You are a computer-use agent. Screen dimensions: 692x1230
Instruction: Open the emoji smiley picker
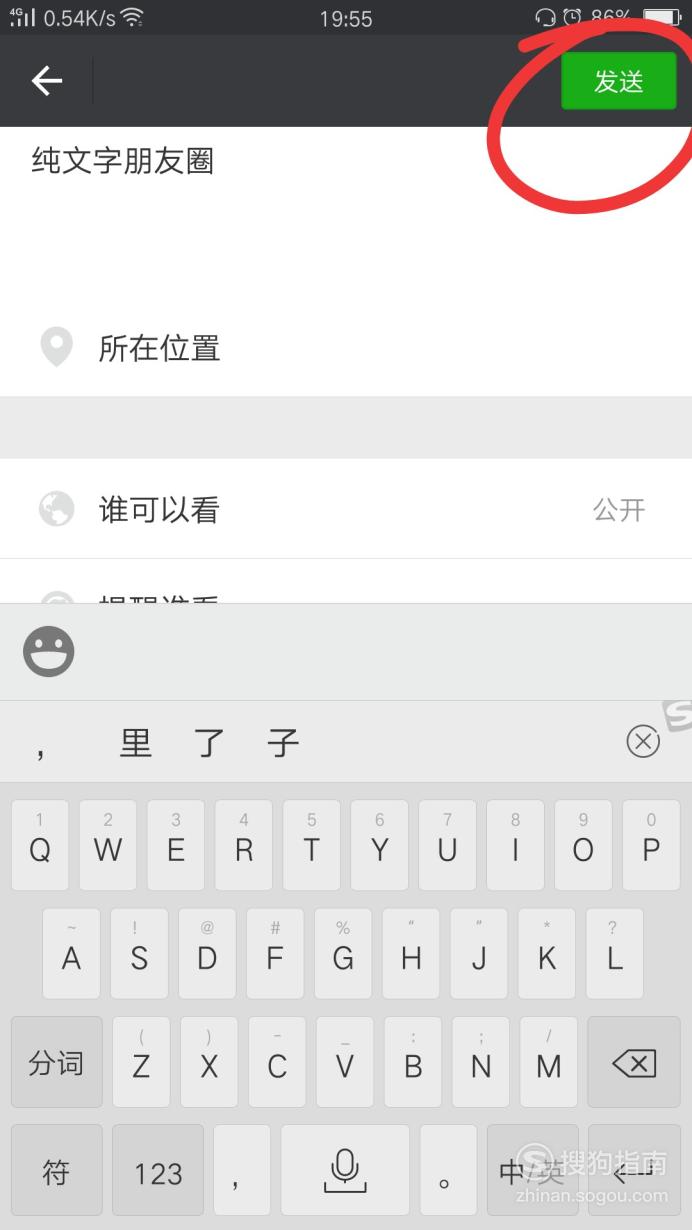tap(49, 652)
